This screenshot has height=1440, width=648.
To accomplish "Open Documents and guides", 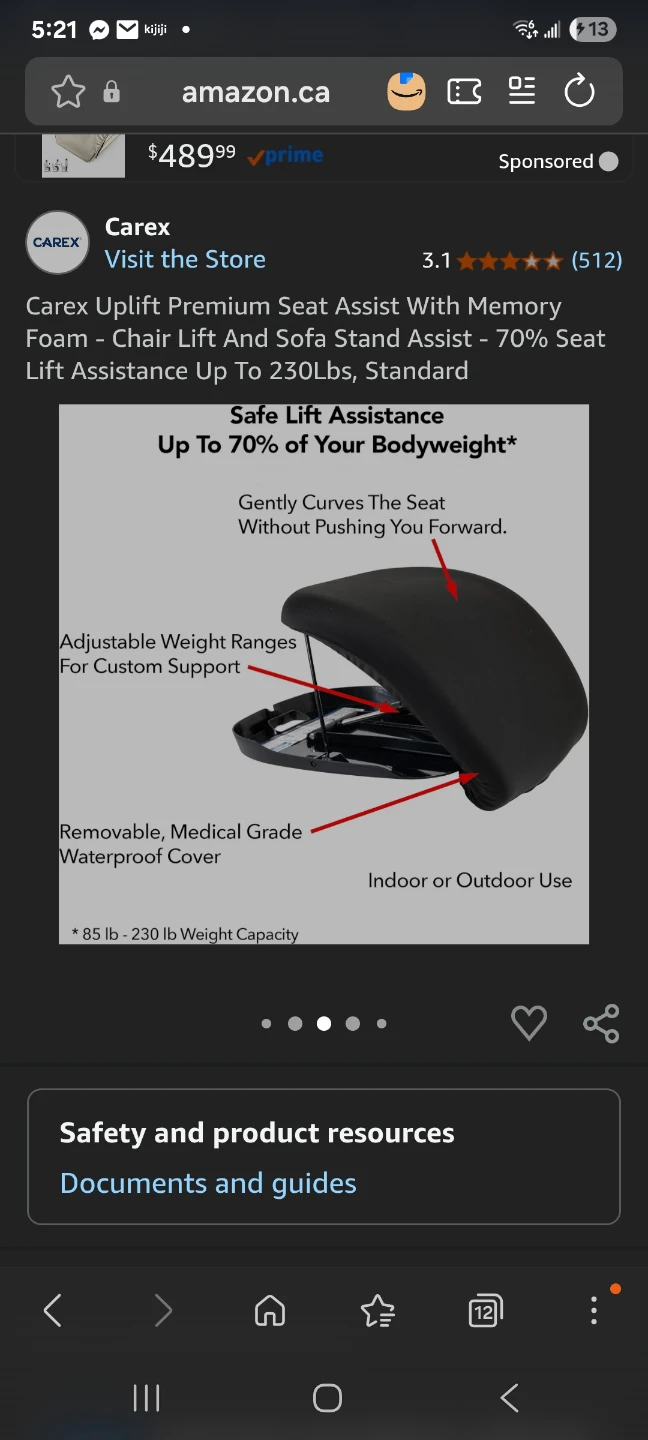I will tap(208, 1183).
